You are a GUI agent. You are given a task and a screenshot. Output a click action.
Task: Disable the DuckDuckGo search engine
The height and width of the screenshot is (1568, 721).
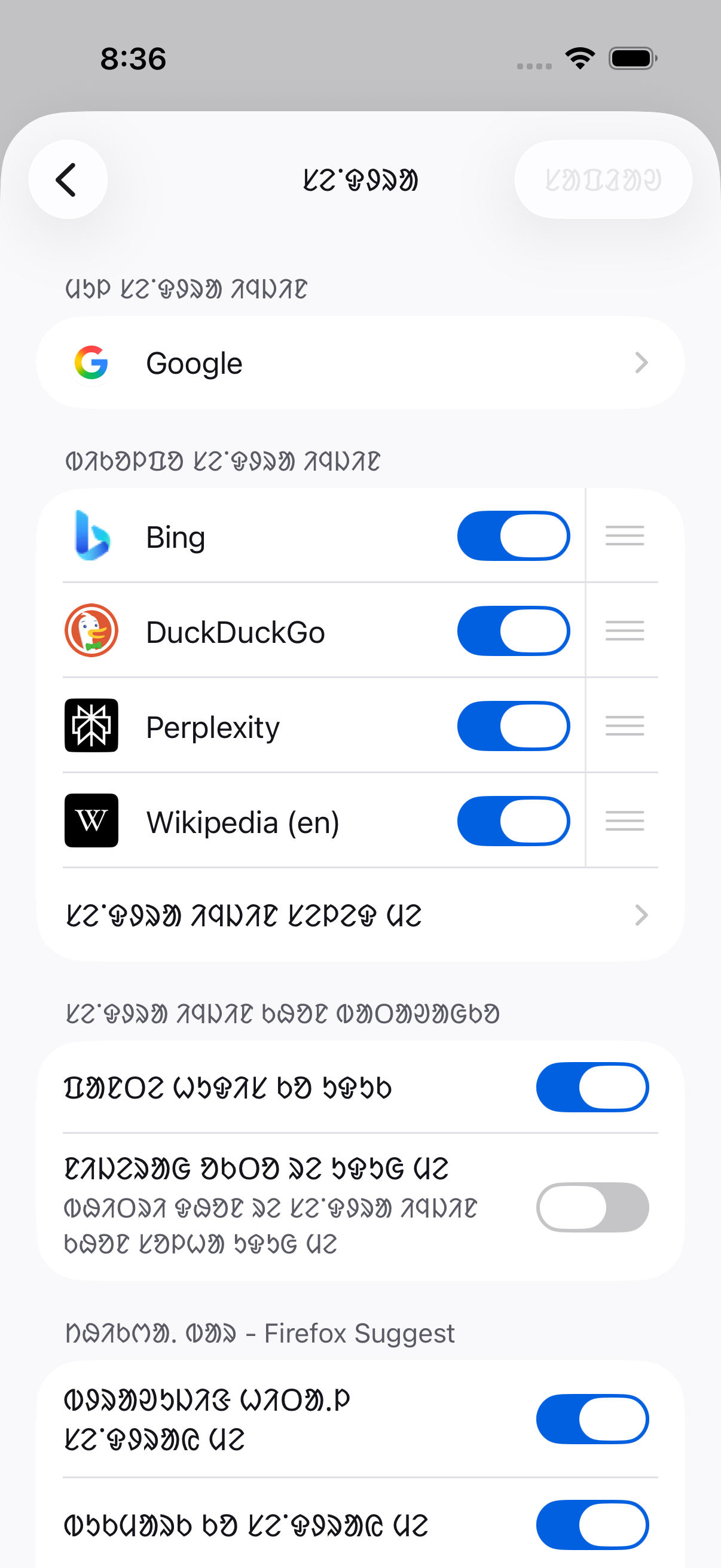coord(513,632)
